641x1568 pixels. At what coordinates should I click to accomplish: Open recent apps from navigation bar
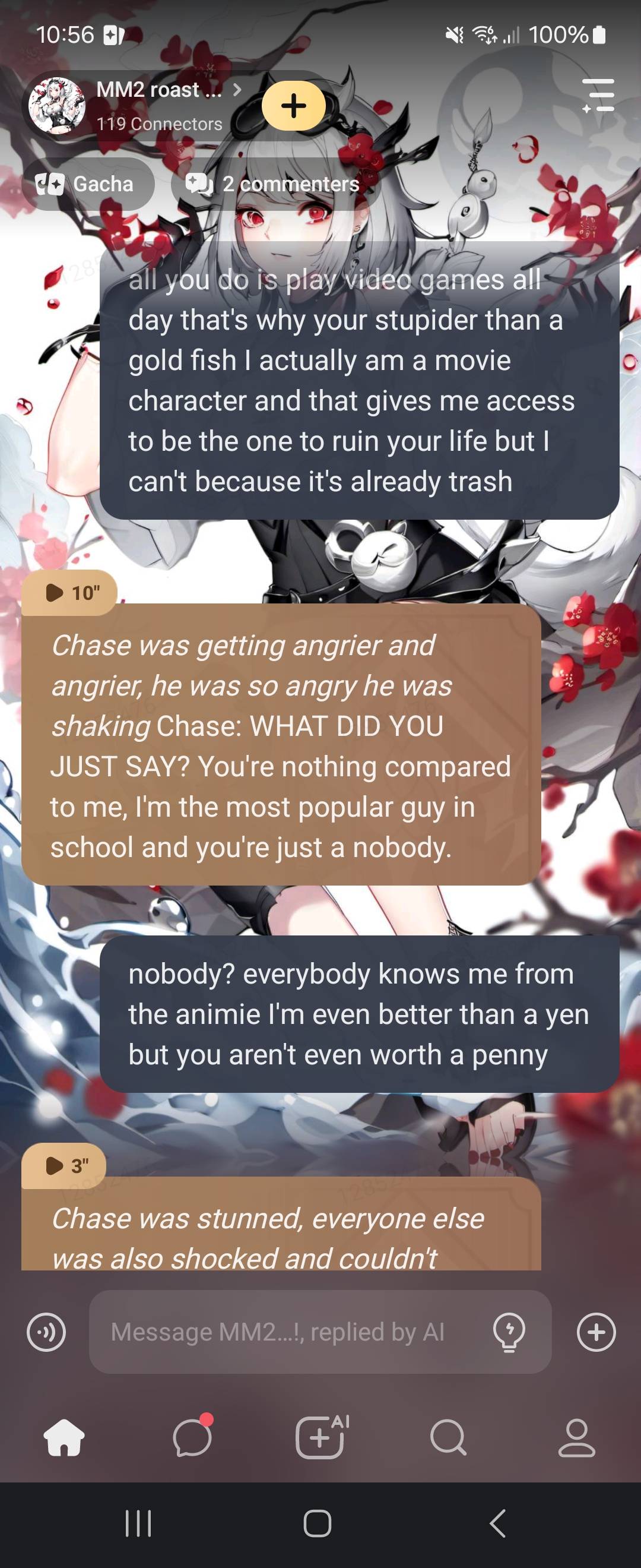point(138,1523)
